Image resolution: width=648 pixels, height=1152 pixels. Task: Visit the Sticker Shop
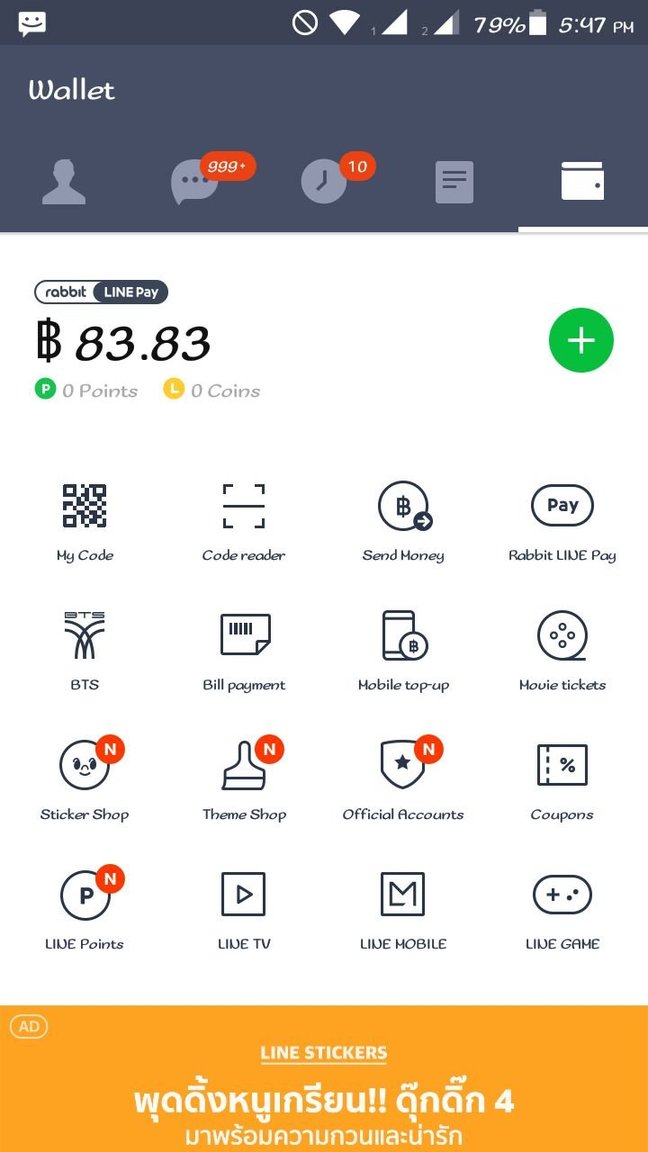point(85,779)
